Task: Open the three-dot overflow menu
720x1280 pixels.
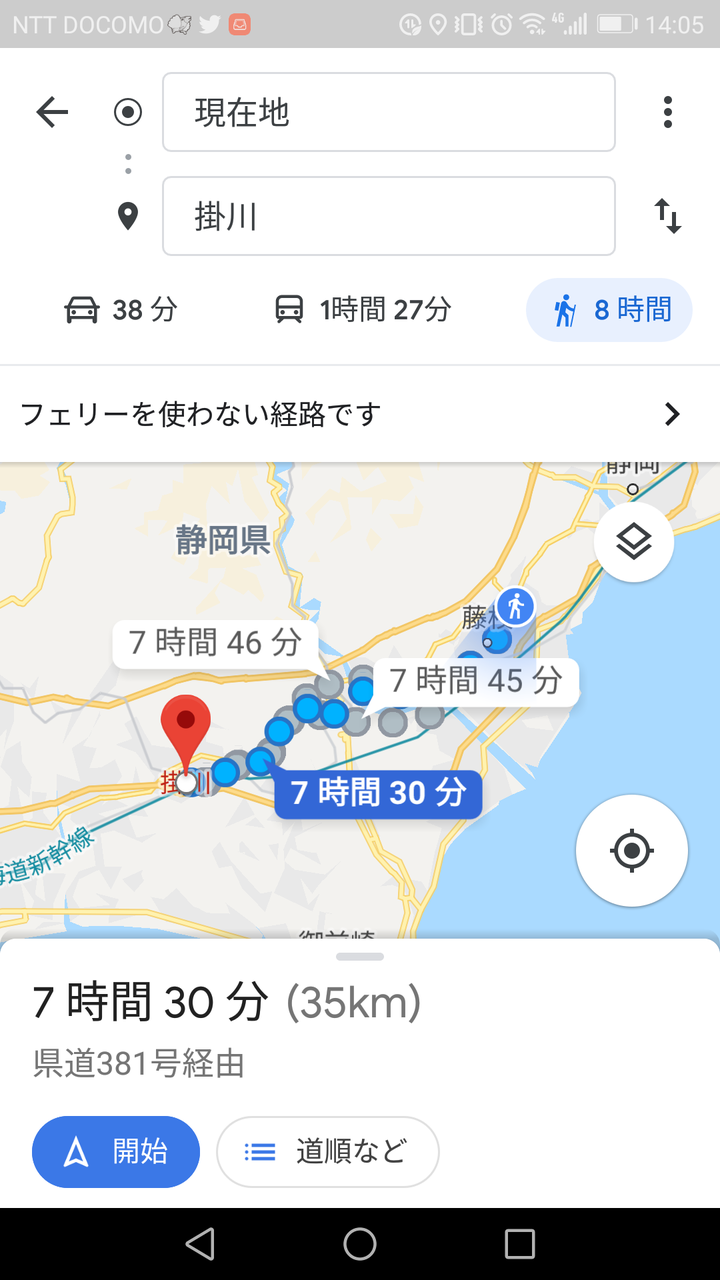Action: [x=668, y=112]
